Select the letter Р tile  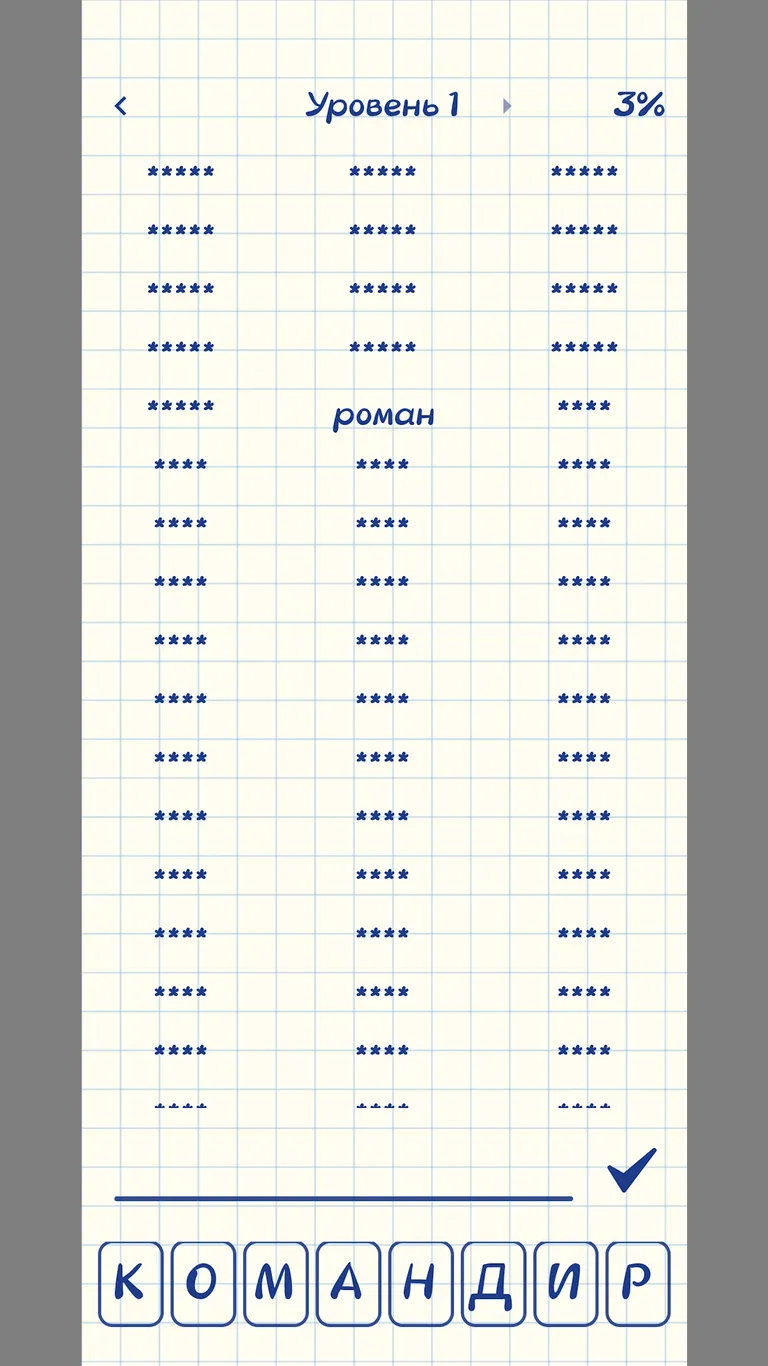(x=638, y=1284)
